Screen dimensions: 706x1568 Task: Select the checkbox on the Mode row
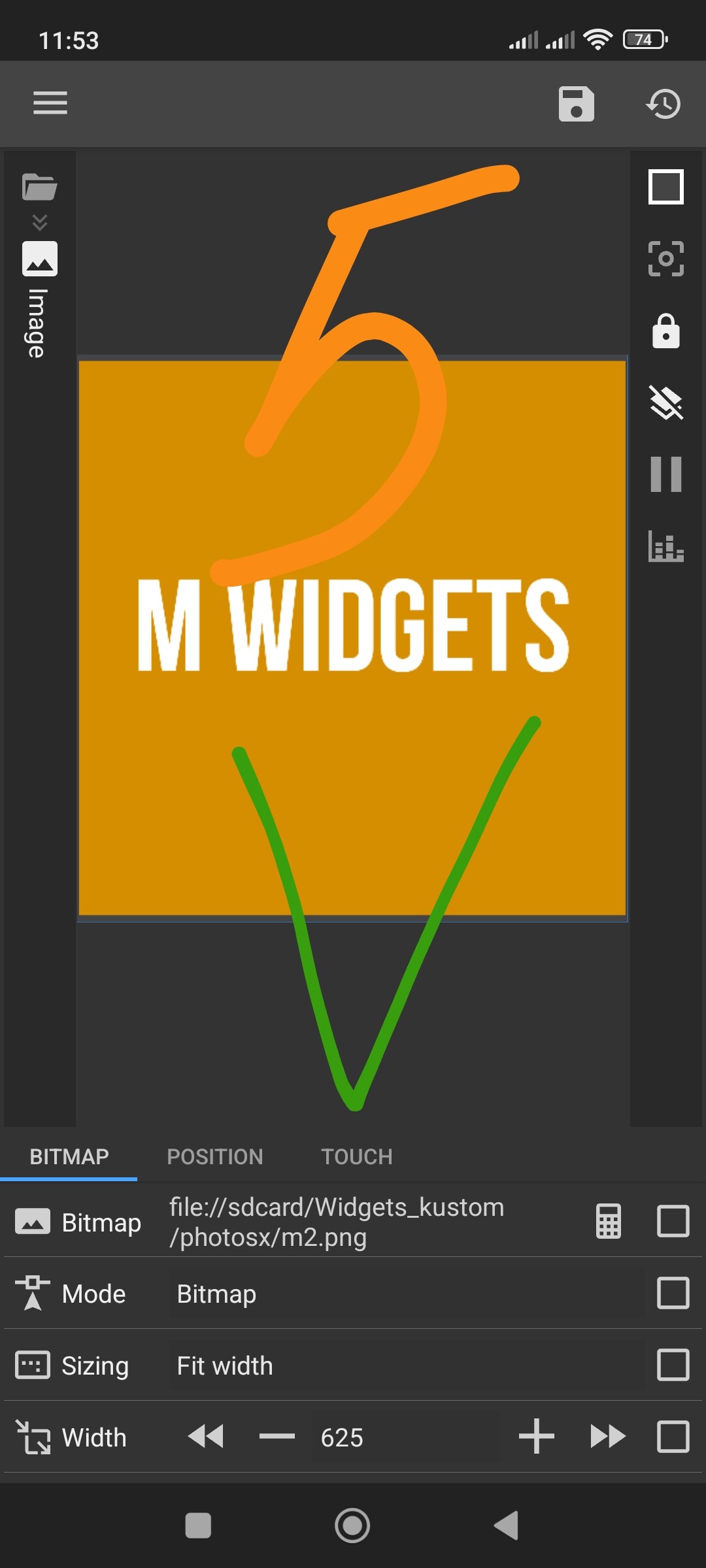tap(673, 1293)
